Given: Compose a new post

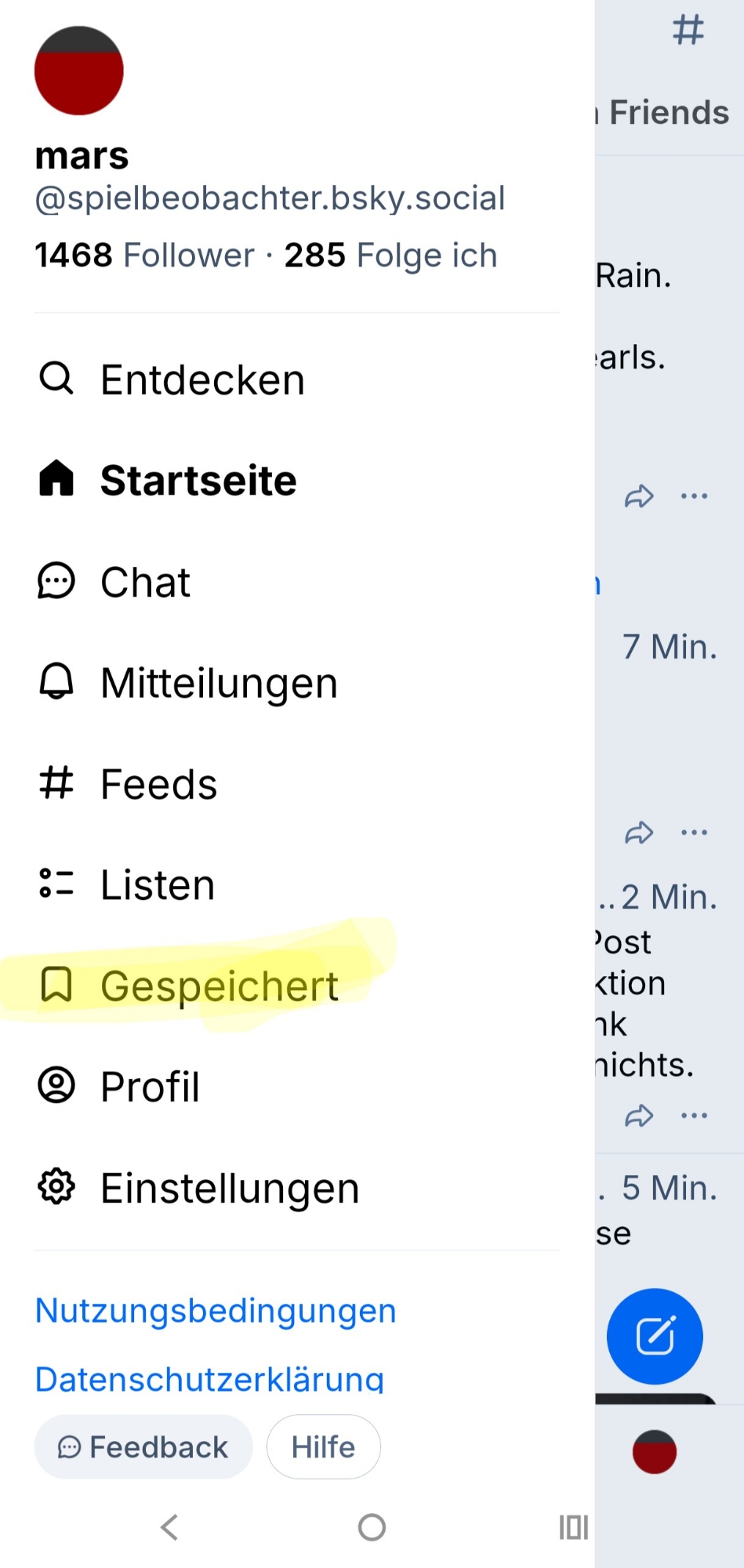Looking at the screenshot, I should click(x=655, y=1336).
